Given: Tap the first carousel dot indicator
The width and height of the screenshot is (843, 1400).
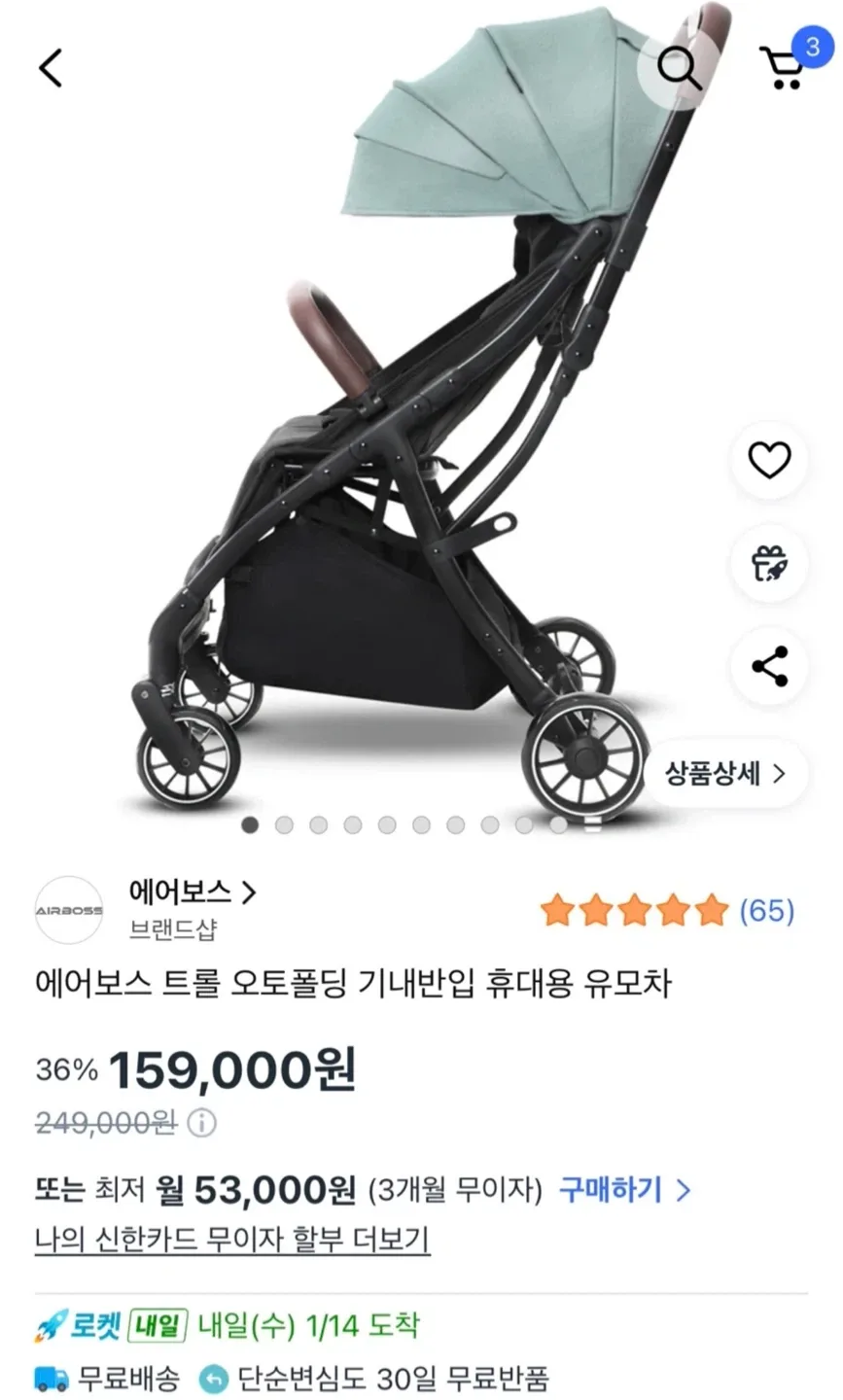Looking at the screenshot, I should click(x=250, y=824).
